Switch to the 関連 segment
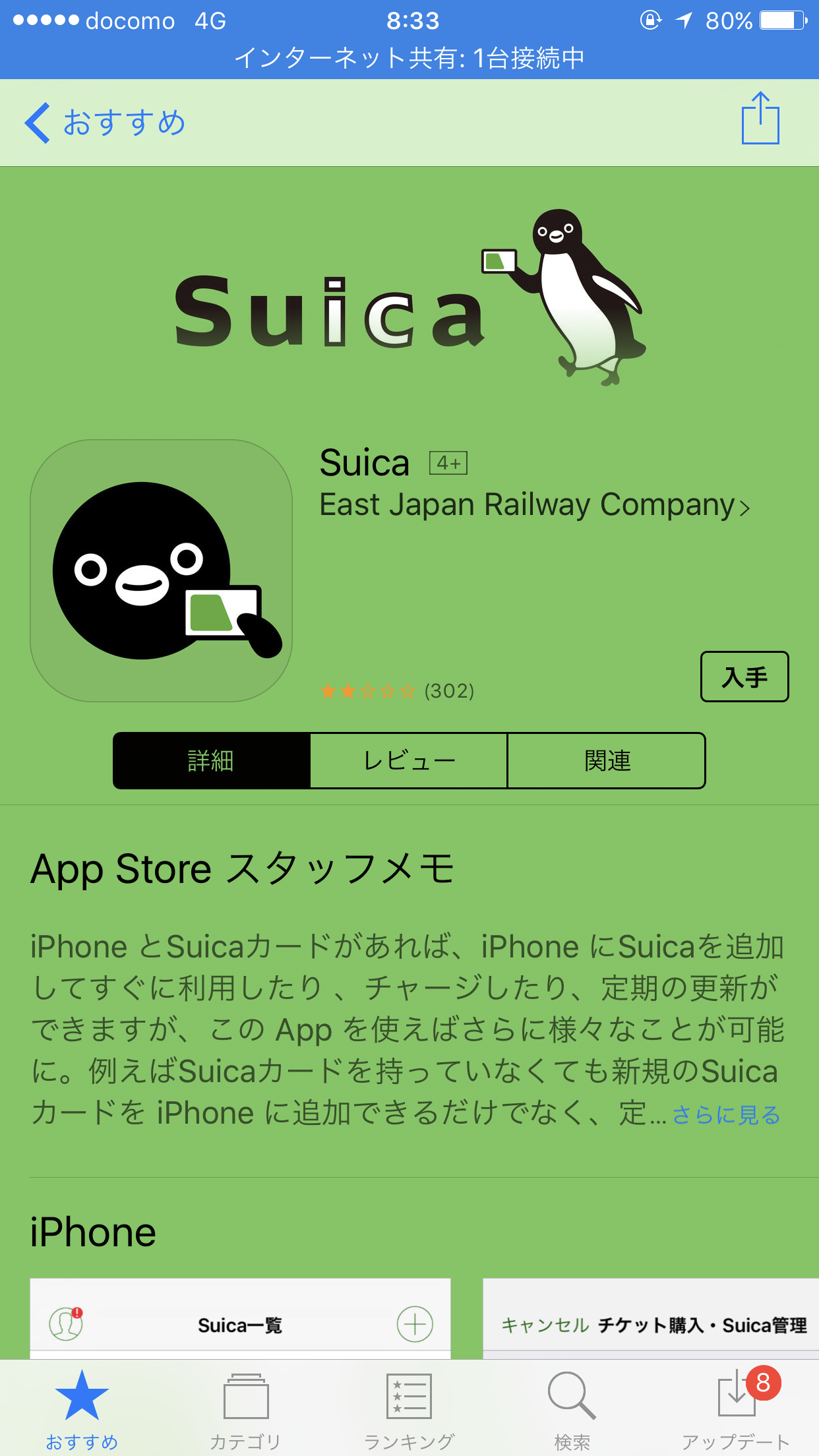Viewport: 819px width, 1456px height. tap(607, 761)
